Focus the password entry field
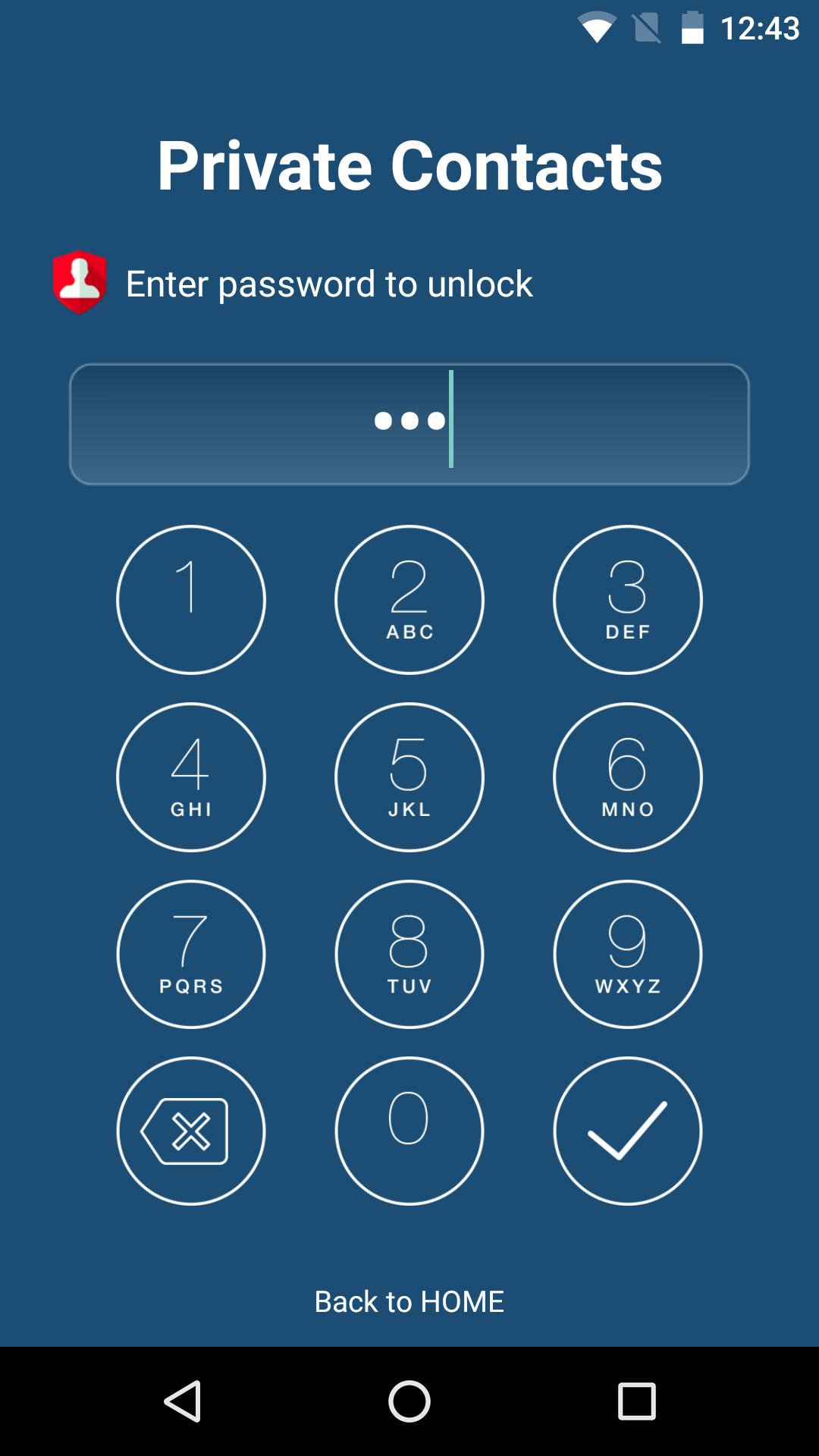This screenshot has width=819, height=1456. click(x=409, y=424)
